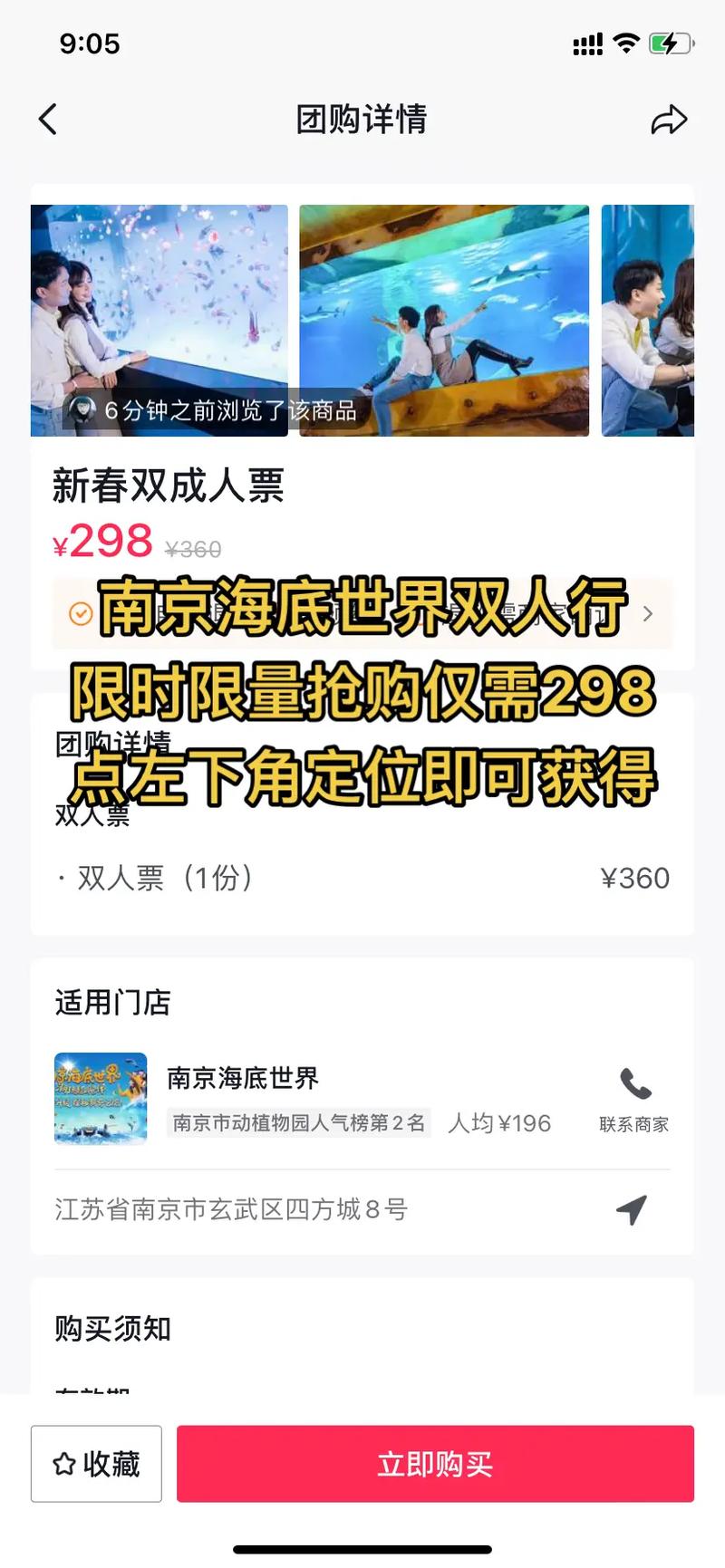The height and width of the screenshot is (1568, 725).
Task: Call the merchant via 联系商家
Action: point(634,1100)
